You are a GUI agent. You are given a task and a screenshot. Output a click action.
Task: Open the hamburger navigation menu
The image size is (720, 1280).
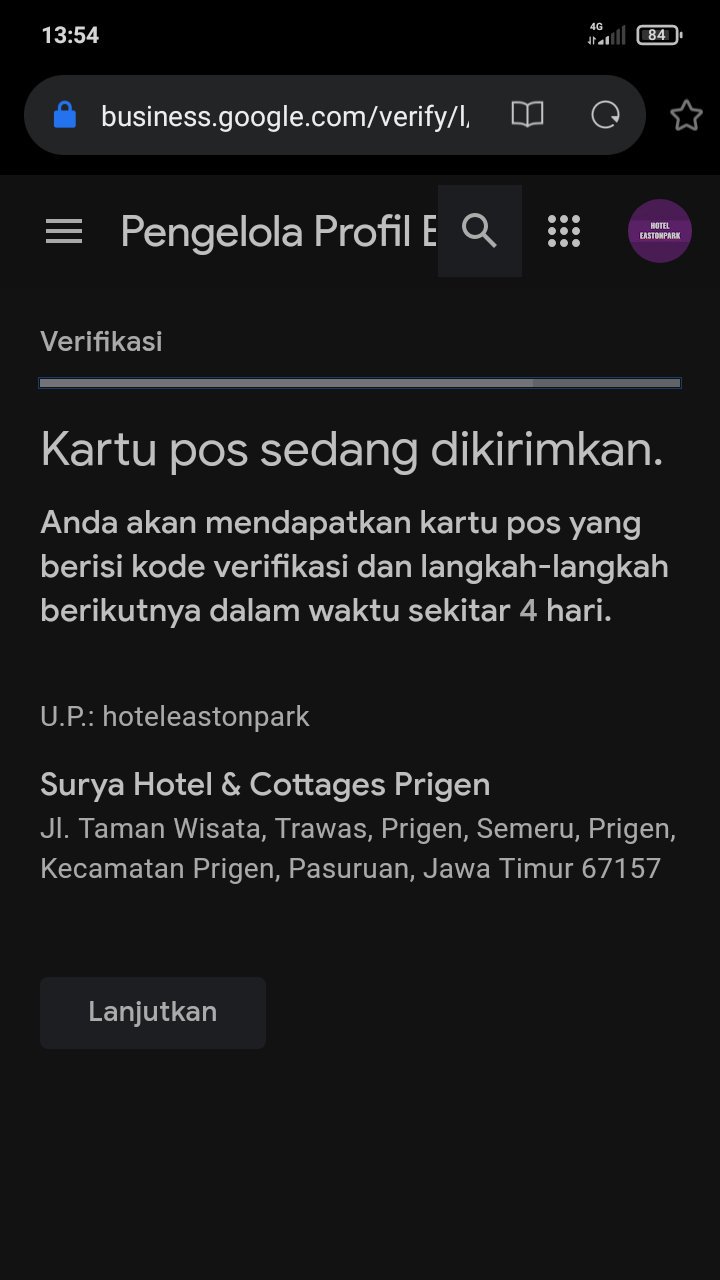(64, 232)
